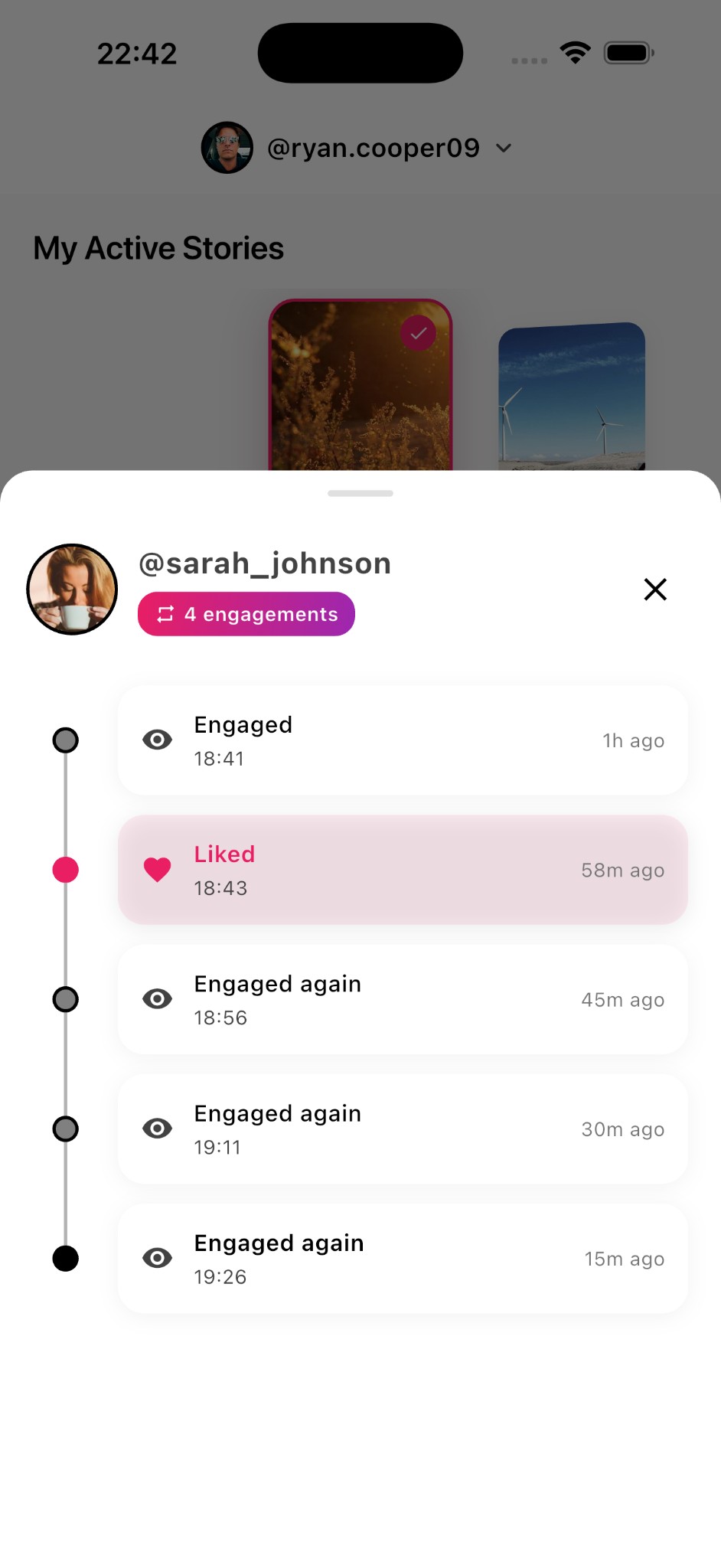Click the 4 engagements badge
721x1568 pixels.
coord(246,612)
